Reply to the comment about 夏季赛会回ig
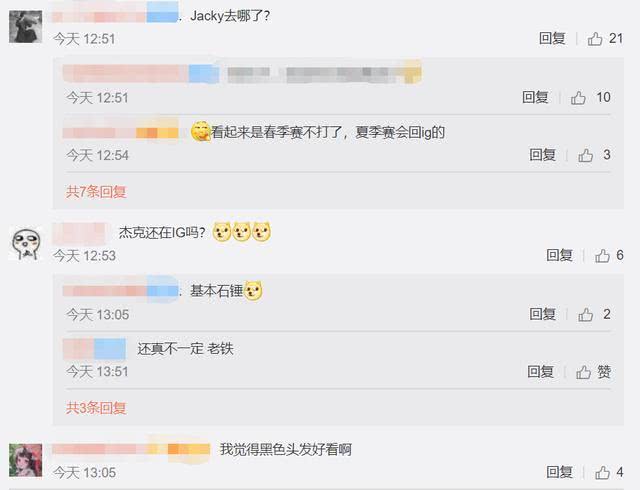The image size is (640, 490). tap(542, 155)
